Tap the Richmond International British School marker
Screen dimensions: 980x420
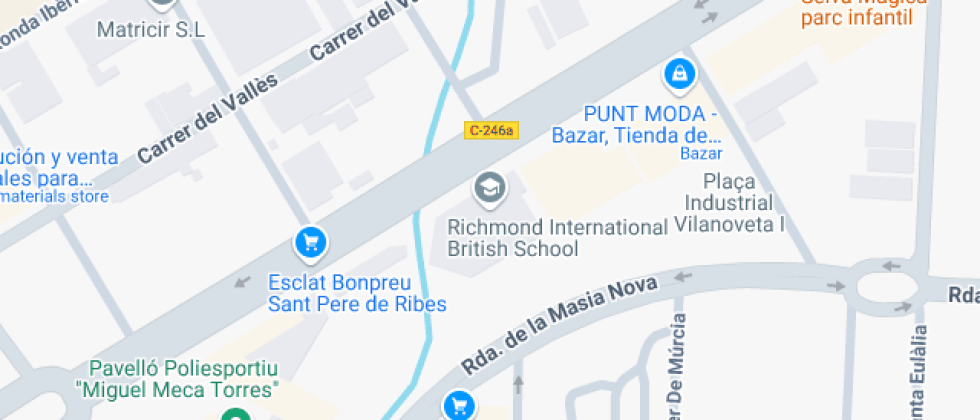pos(488,186)
